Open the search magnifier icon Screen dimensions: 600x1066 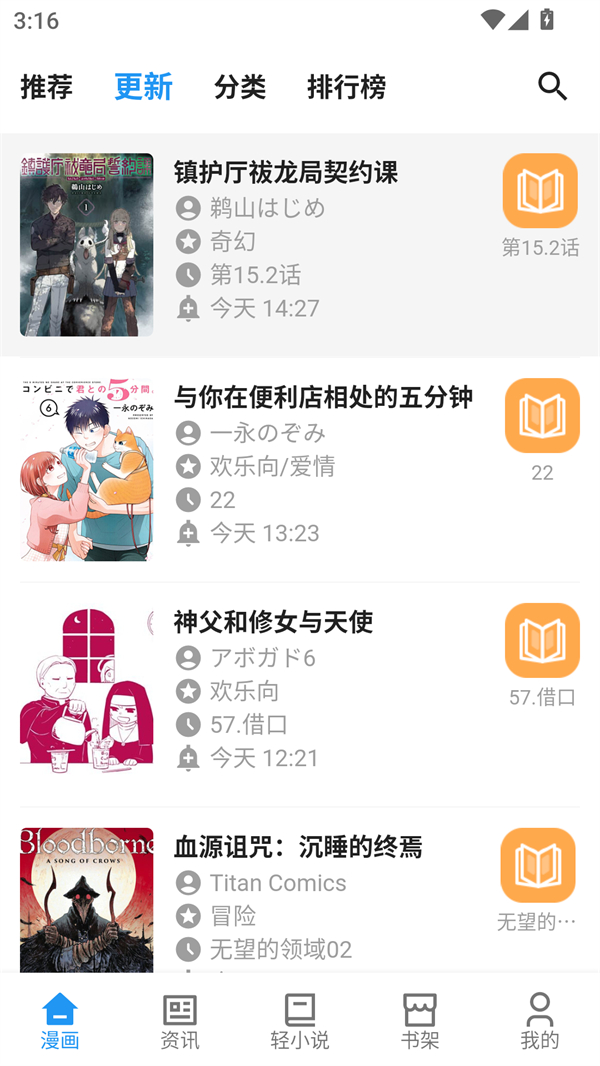(x=552, y=86)
